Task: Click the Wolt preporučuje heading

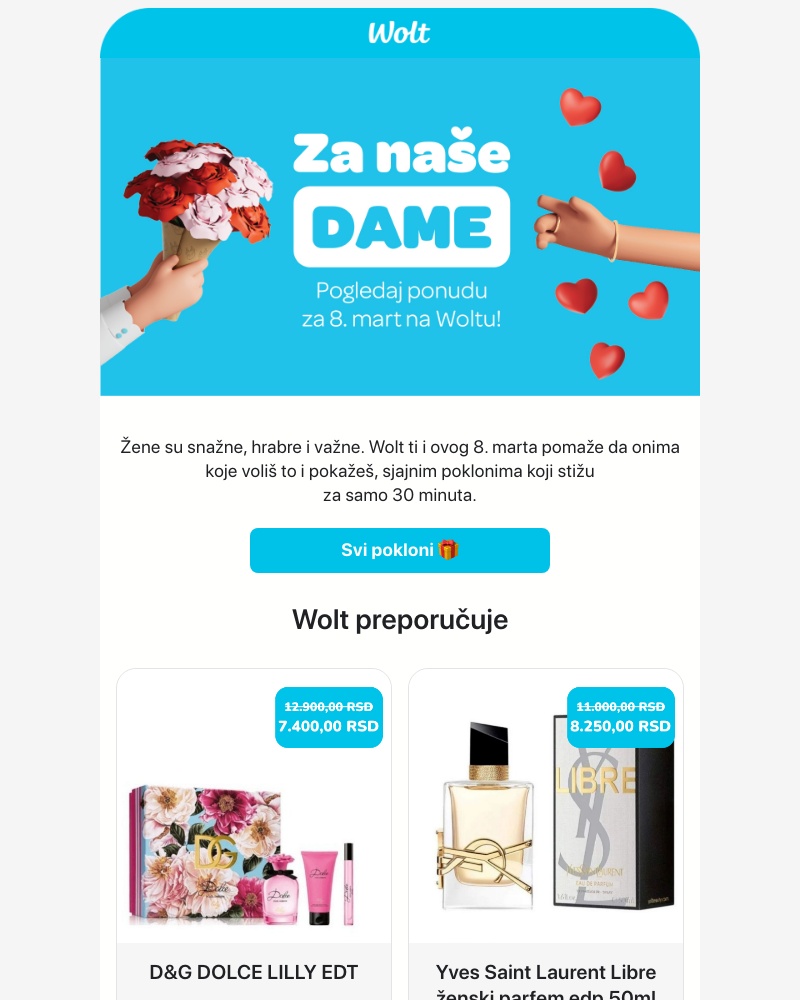Action: (x=399, y=619)
